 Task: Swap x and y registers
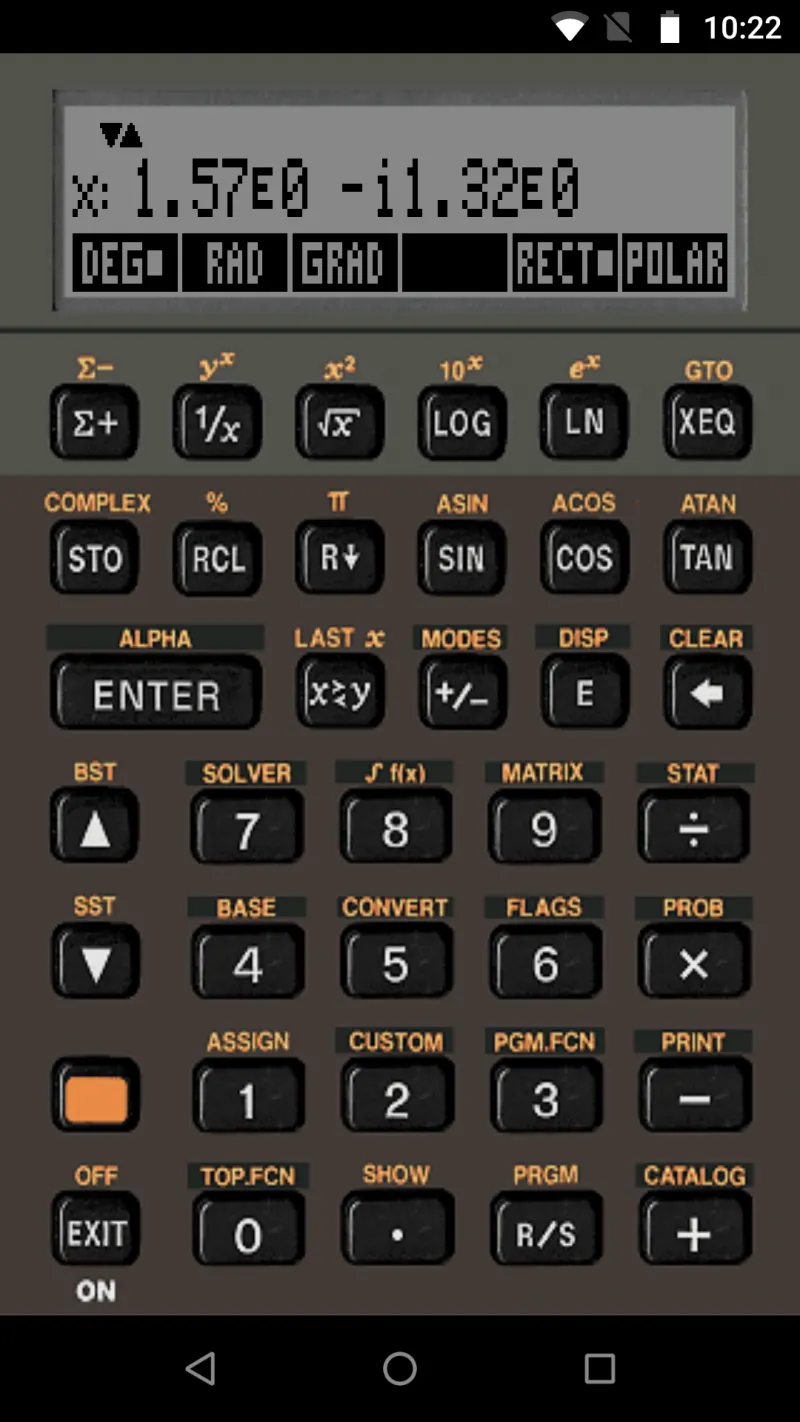pyautogui.click(x=340, y=693)
